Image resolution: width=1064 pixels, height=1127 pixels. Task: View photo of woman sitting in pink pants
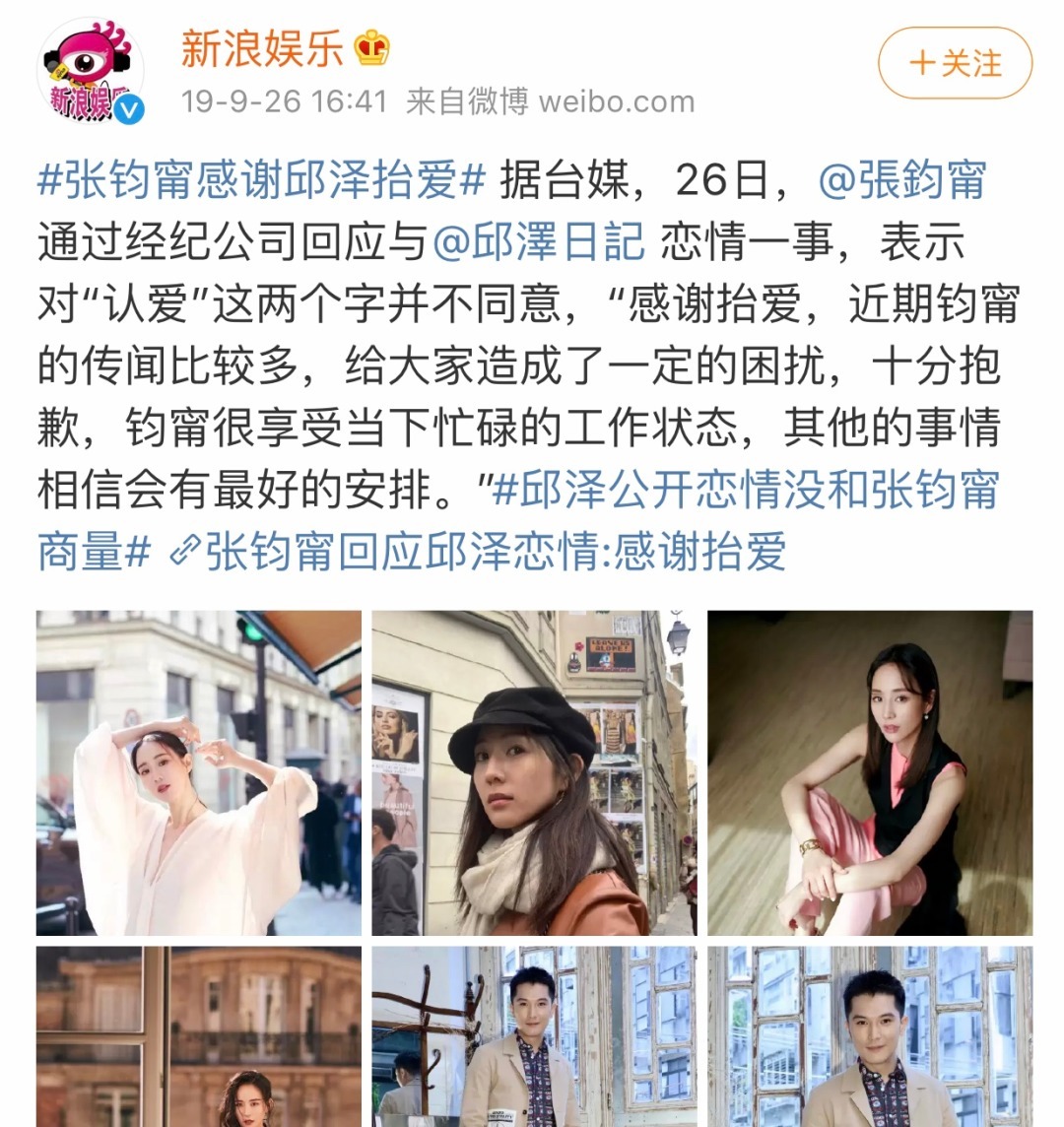click(870, 772)
